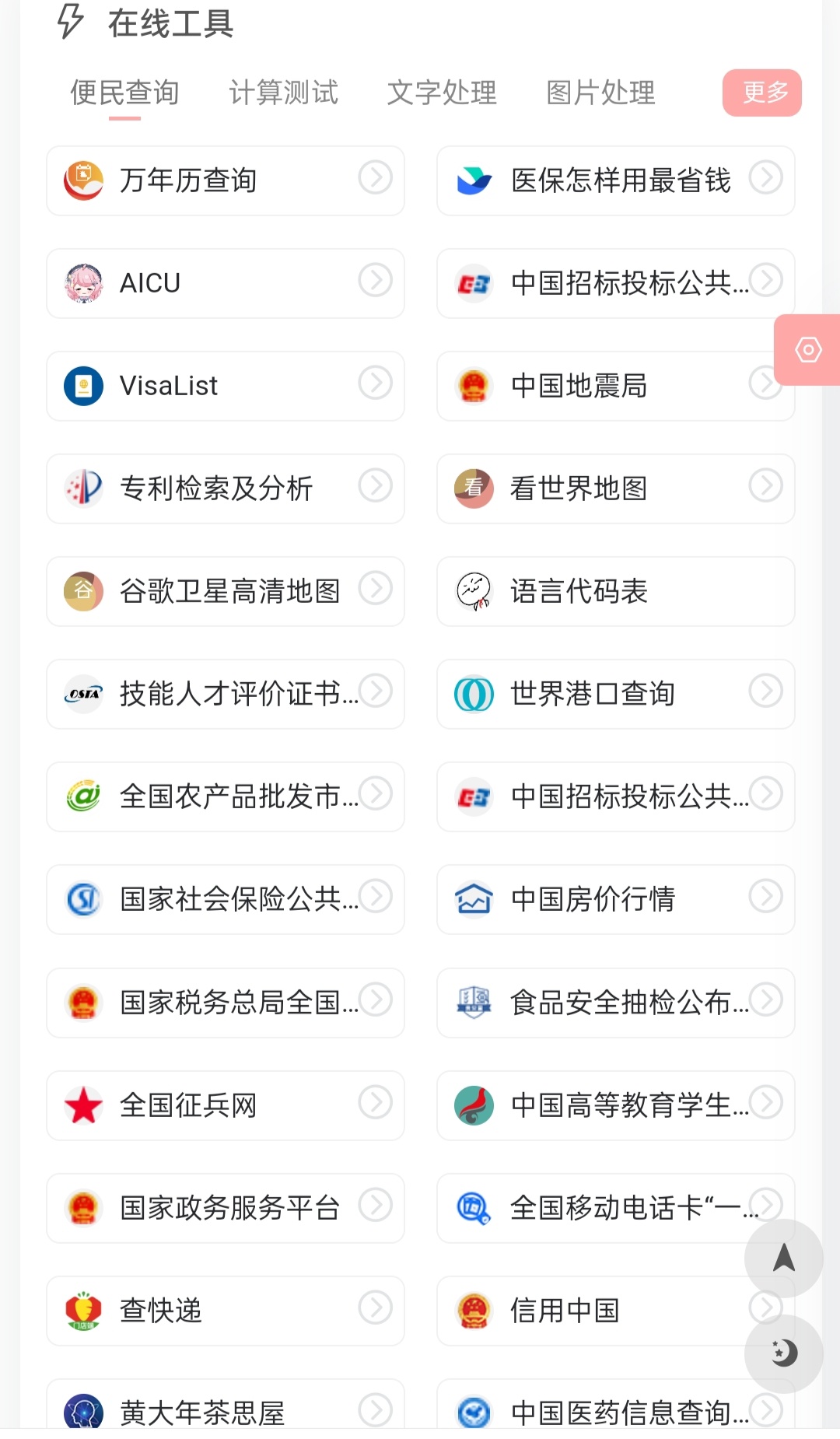Tap the 更多 button
840x1439 pixels.
(x=761, y=93)
